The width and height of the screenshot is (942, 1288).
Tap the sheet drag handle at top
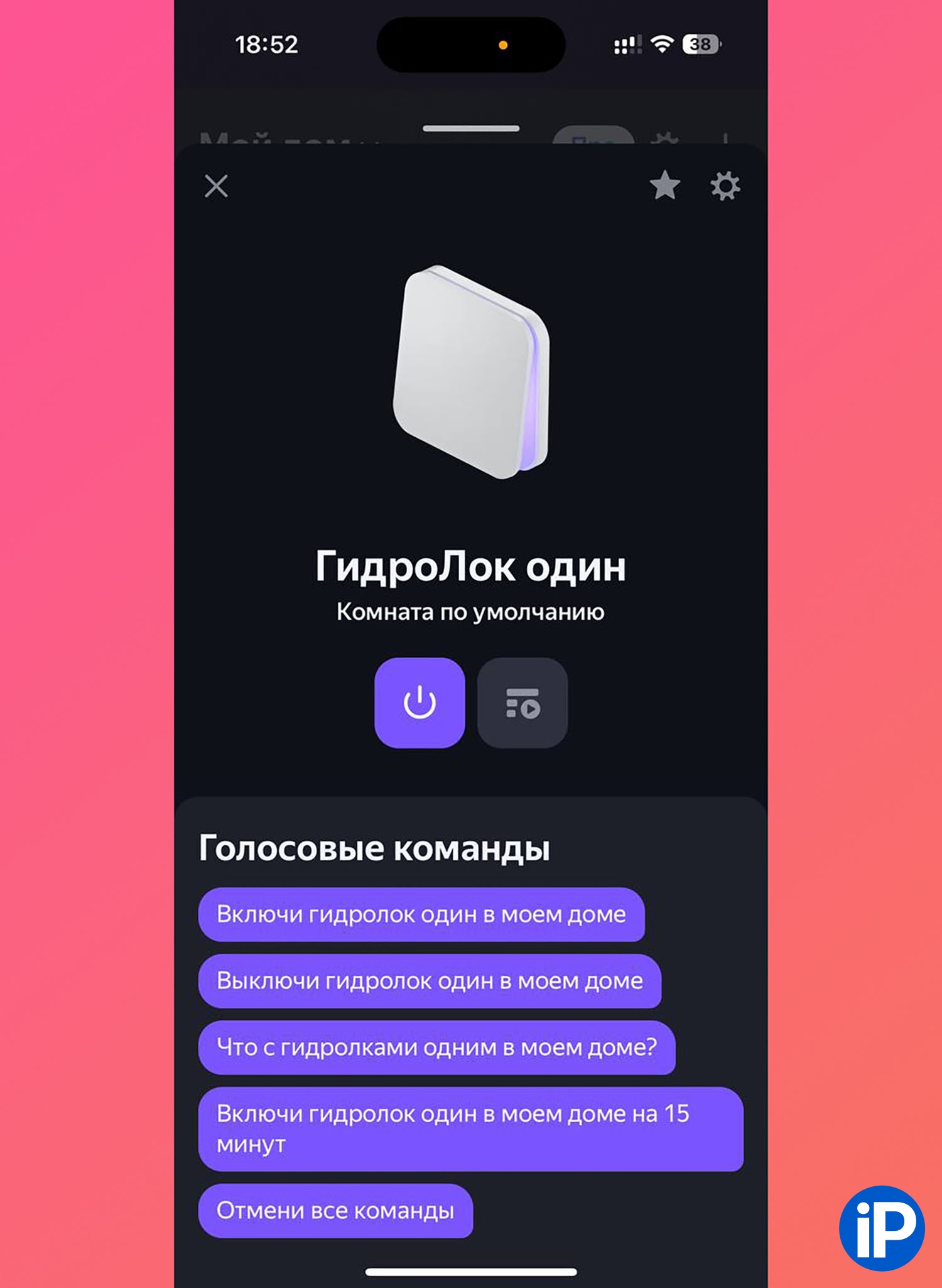click(x=471, y=129)
